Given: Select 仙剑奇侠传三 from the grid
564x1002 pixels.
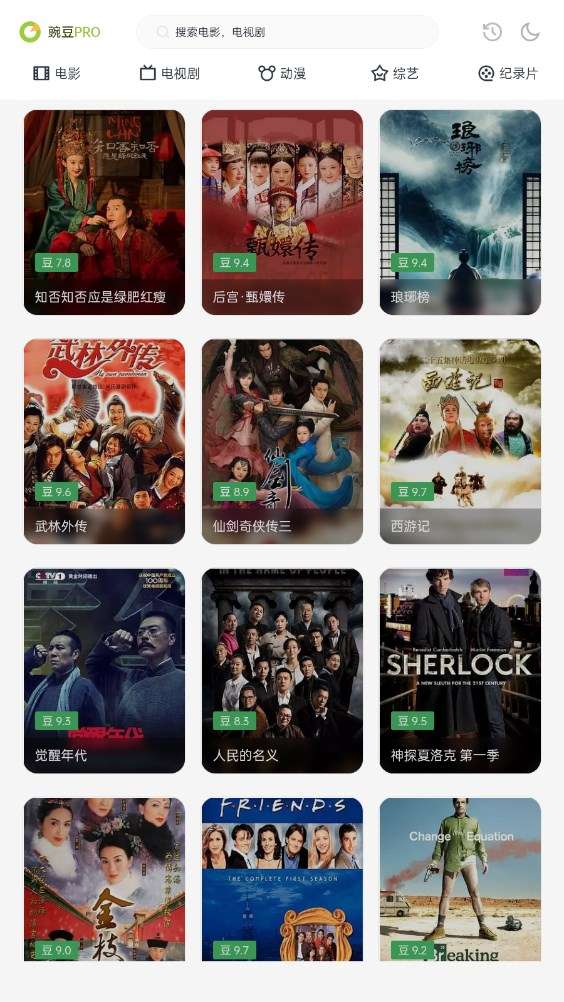Looking at the screenshot, I should coord(282,442).
